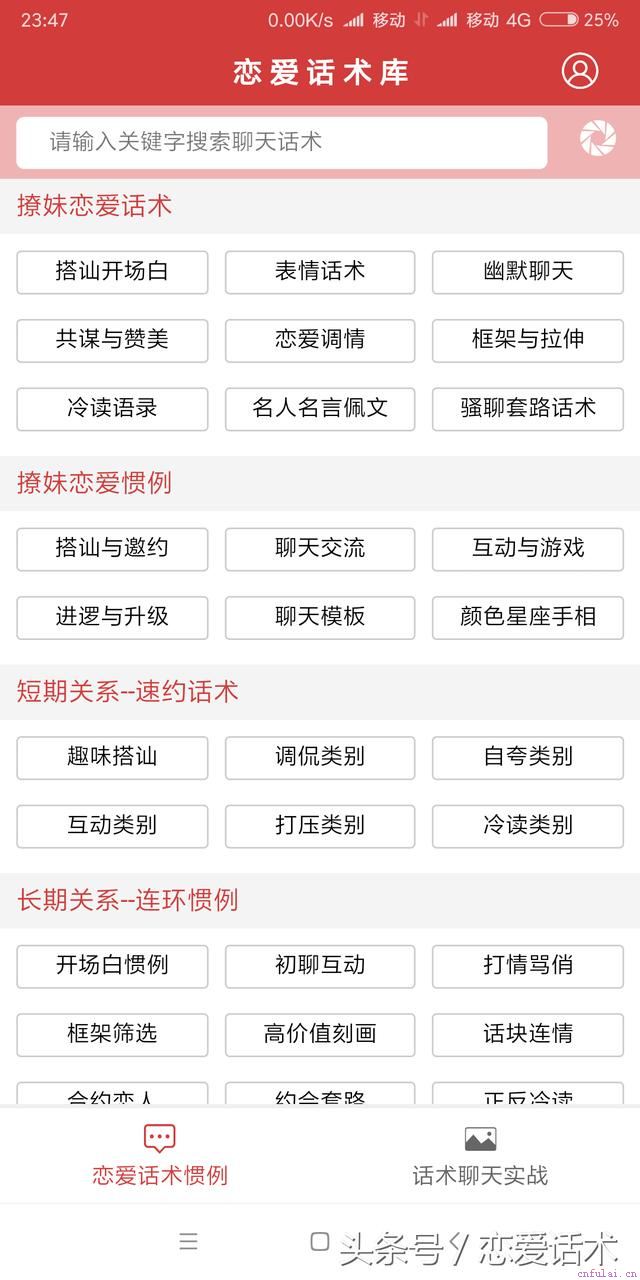Open 幽默聊天 category

point(527,272)
